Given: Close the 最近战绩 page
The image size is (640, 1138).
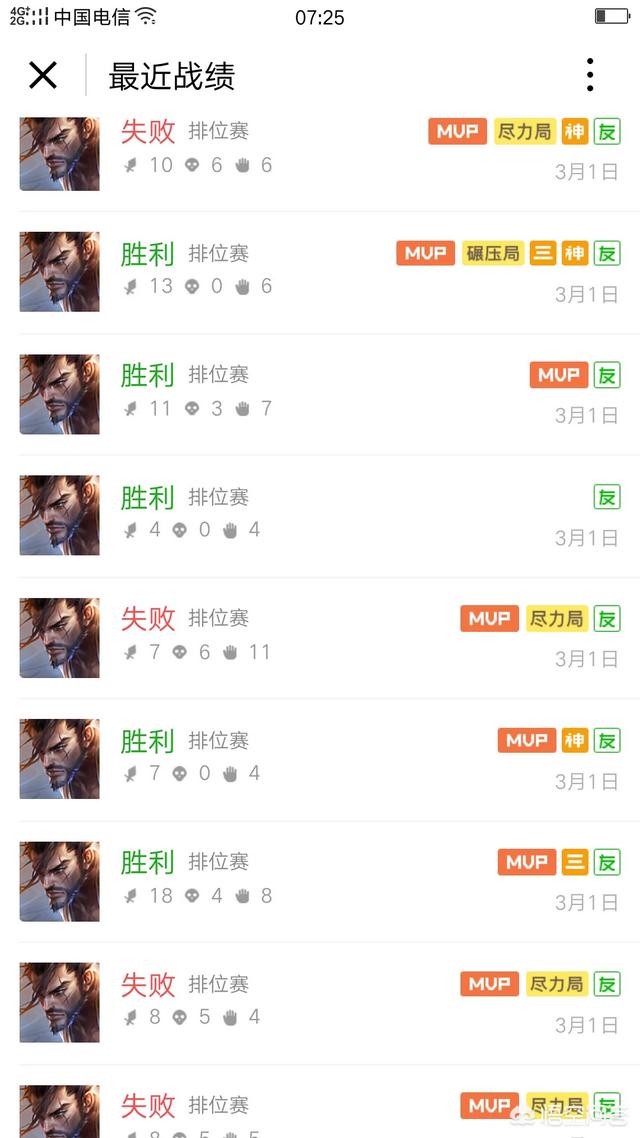Looking at the screenshot, I should [x=43, y=75].
